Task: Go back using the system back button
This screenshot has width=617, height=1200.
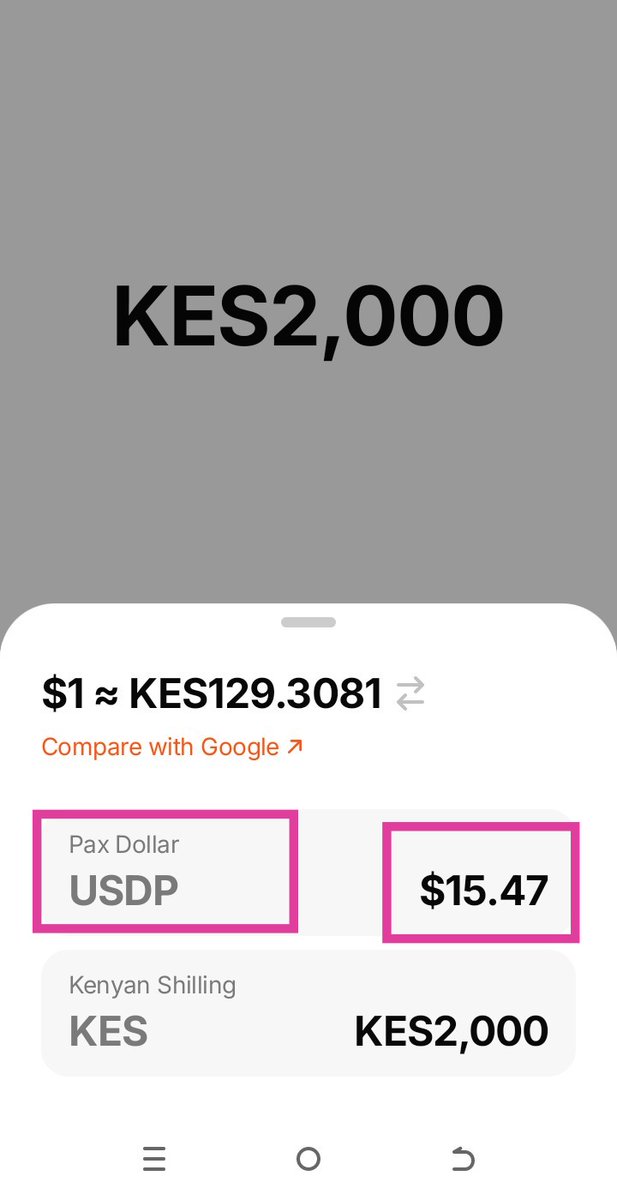Action: point(462,1159)
